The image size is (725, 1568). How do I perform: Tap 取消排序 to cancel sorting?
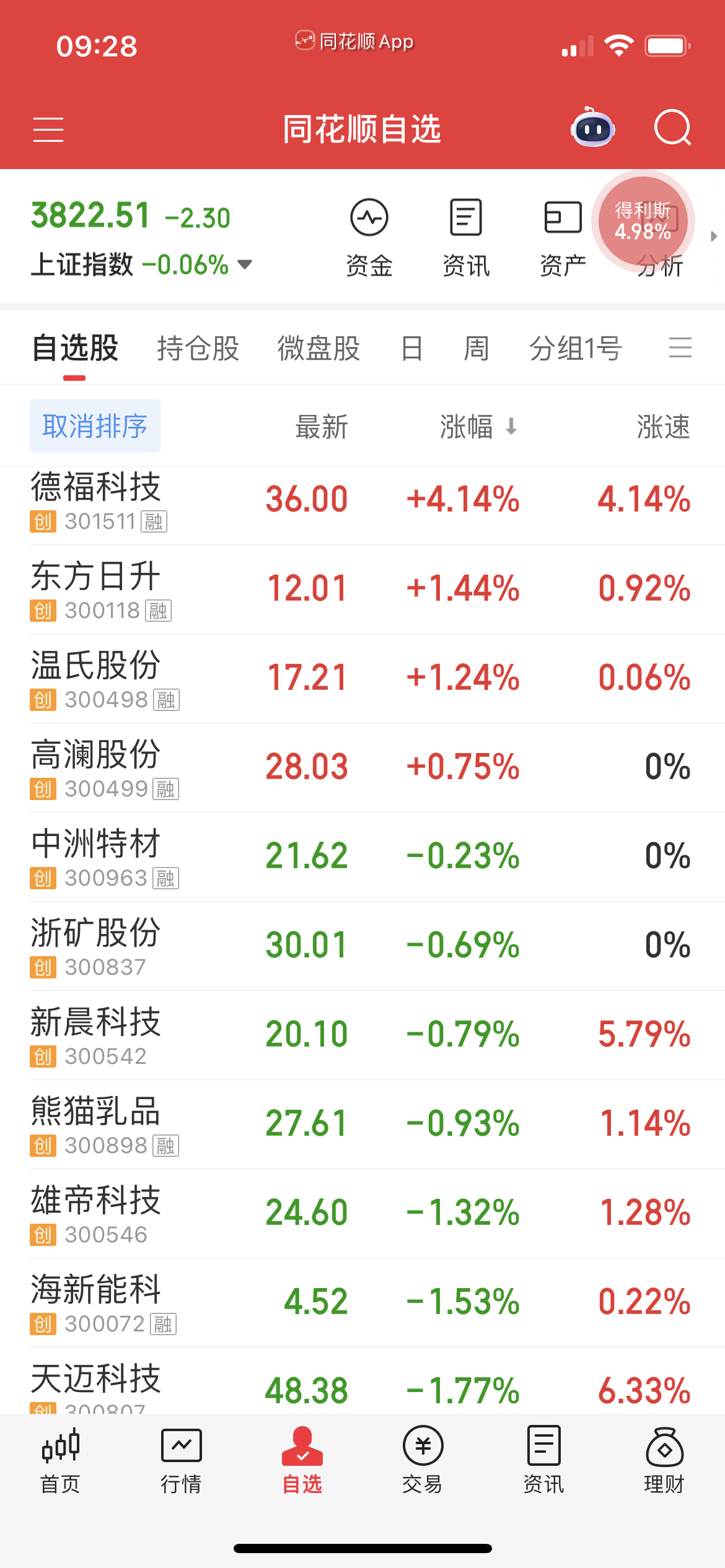[x=95, y=426]
